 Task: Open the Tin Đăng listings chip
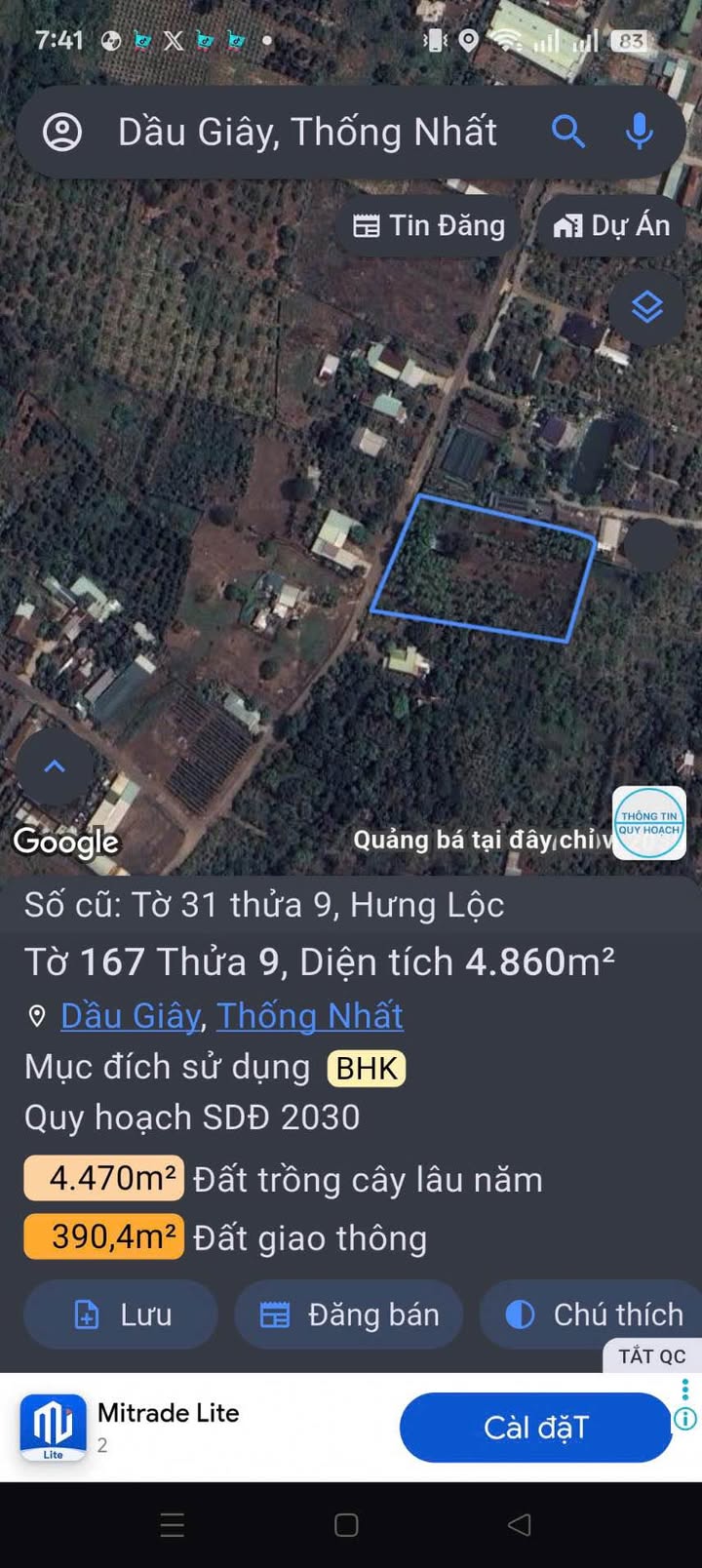429,226
